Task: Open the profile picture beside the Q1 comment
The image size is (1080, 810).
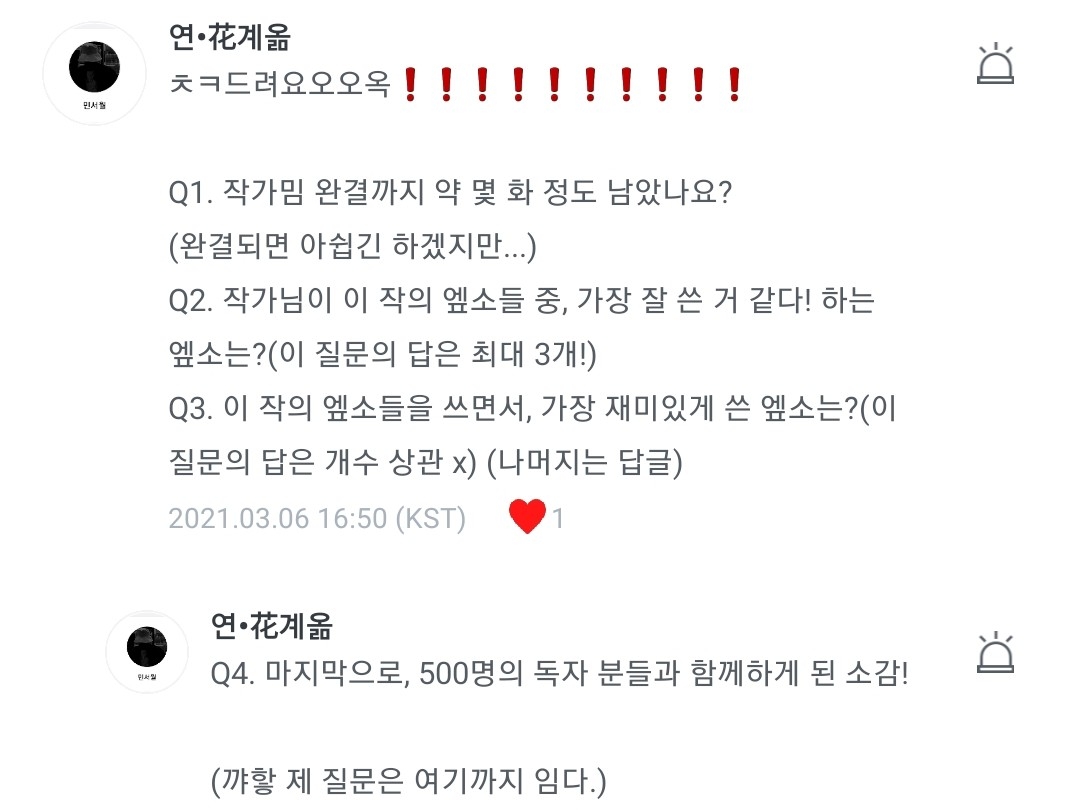Action: click(x=95, y=71)
